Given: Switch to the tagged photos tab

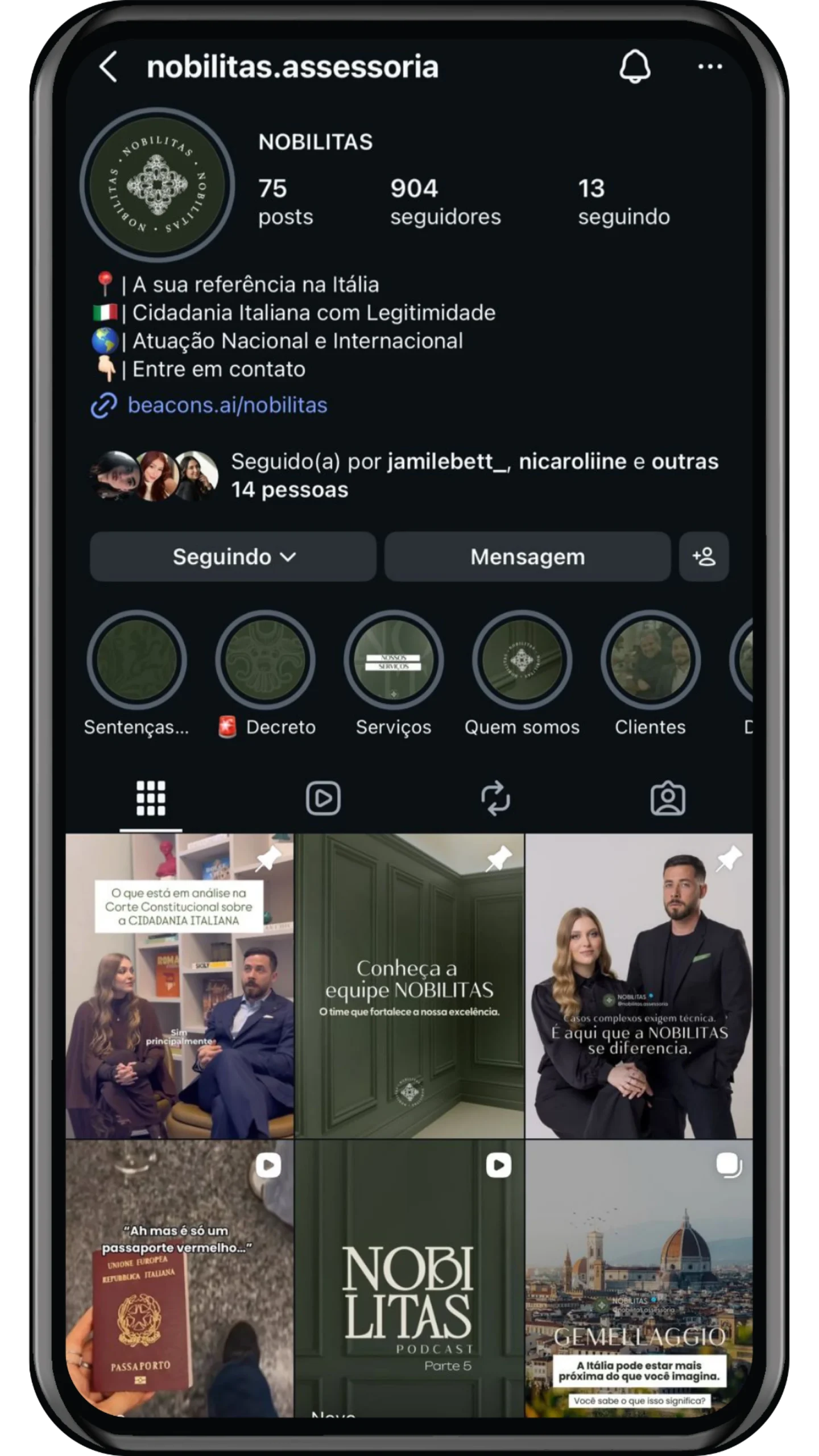Looking at the screenshot, I should pyautogui.click(x=668, y=799).
